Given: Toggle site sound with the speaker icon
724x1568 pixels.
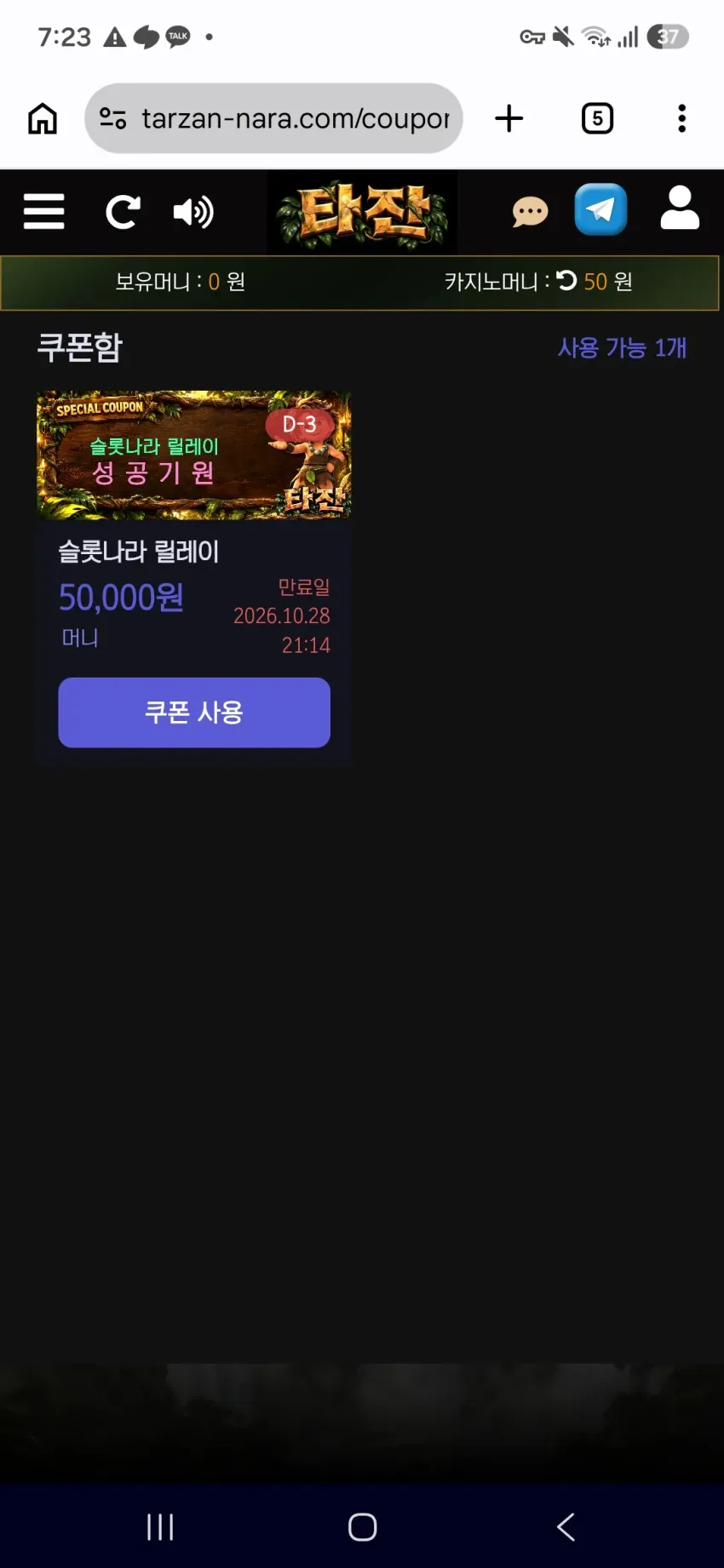Looking at the screenshot, I should (193, 212).
